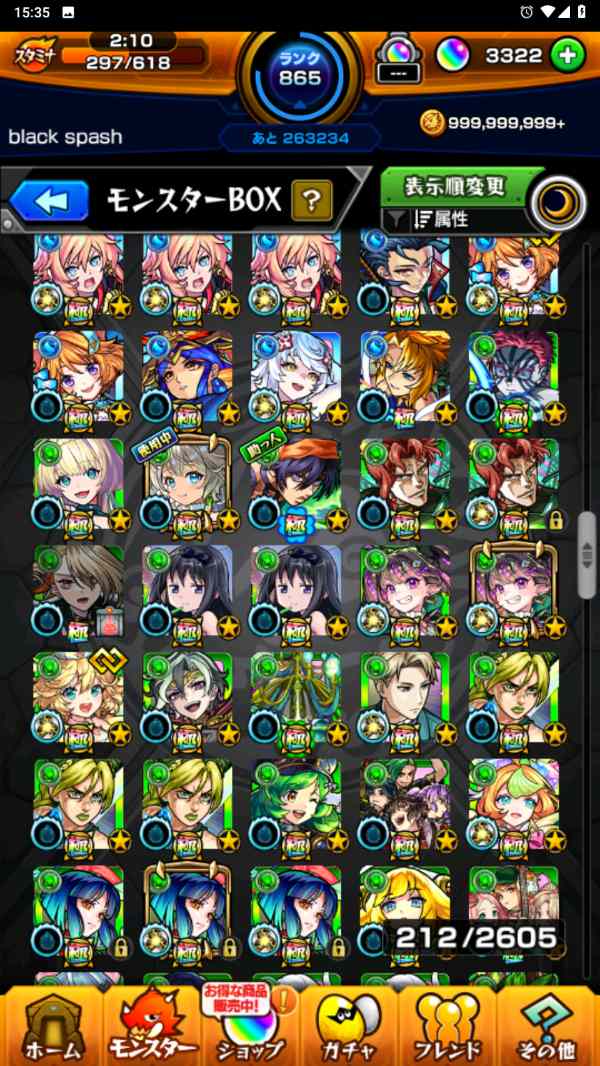Open the フレンド tab
Screen dimensions: 600x1066
(x=448, y=1027)
